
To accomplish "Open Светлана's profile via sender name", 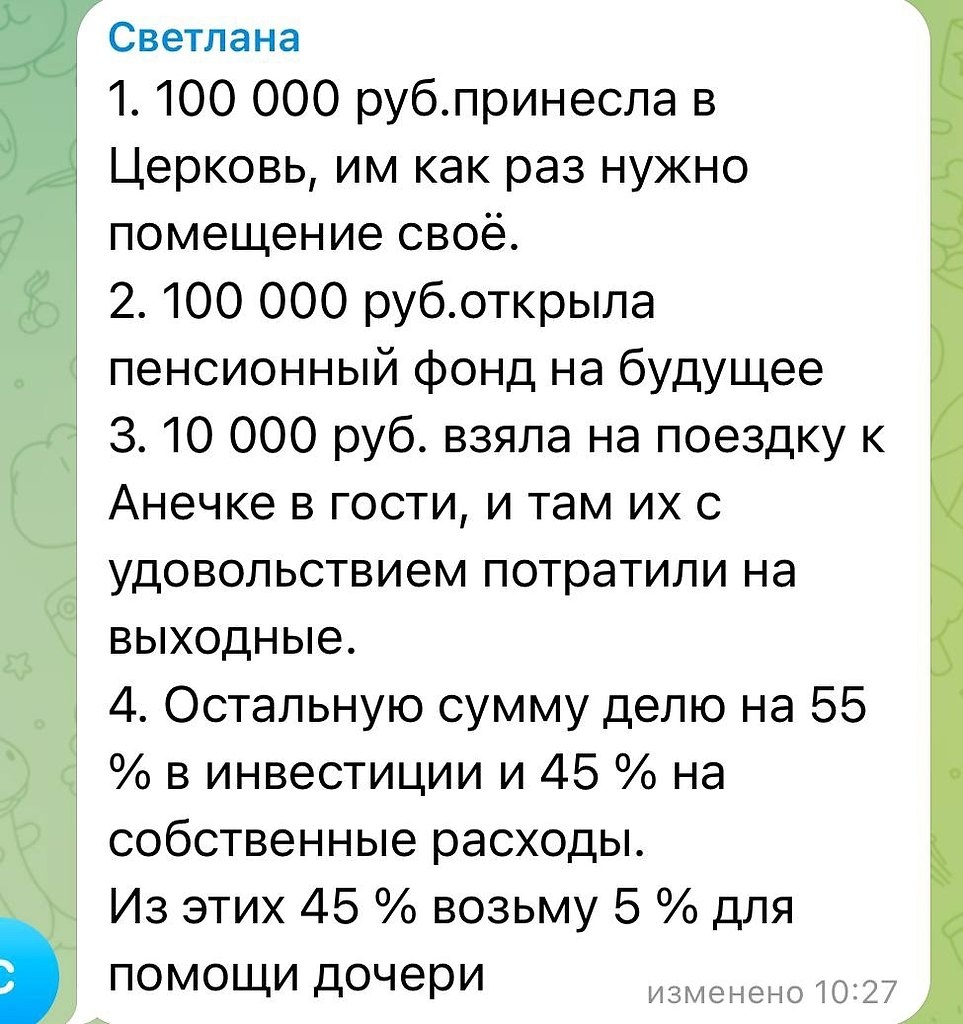I will click(x=203, y=37).
